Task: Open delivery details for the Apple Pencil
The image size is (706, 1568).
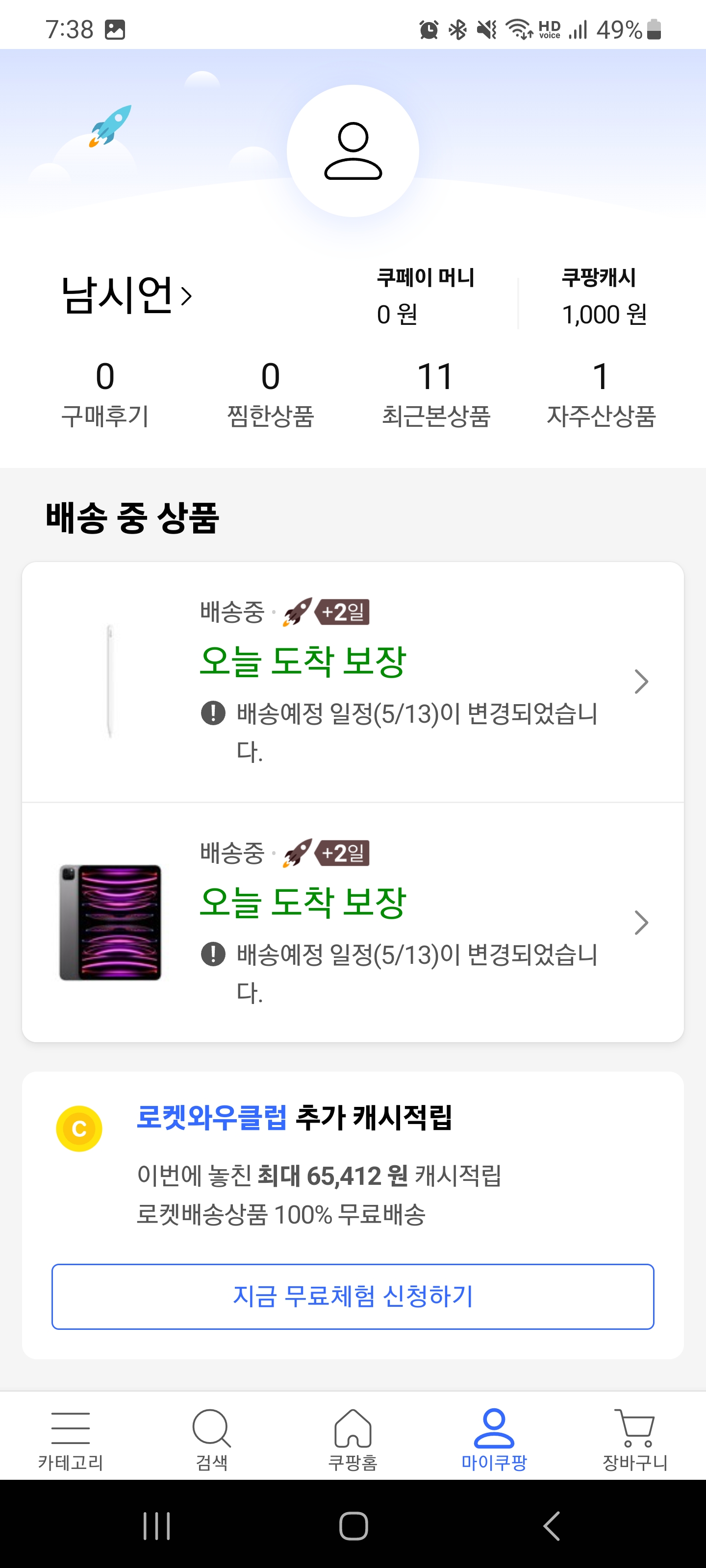Action: pos(353,682)
